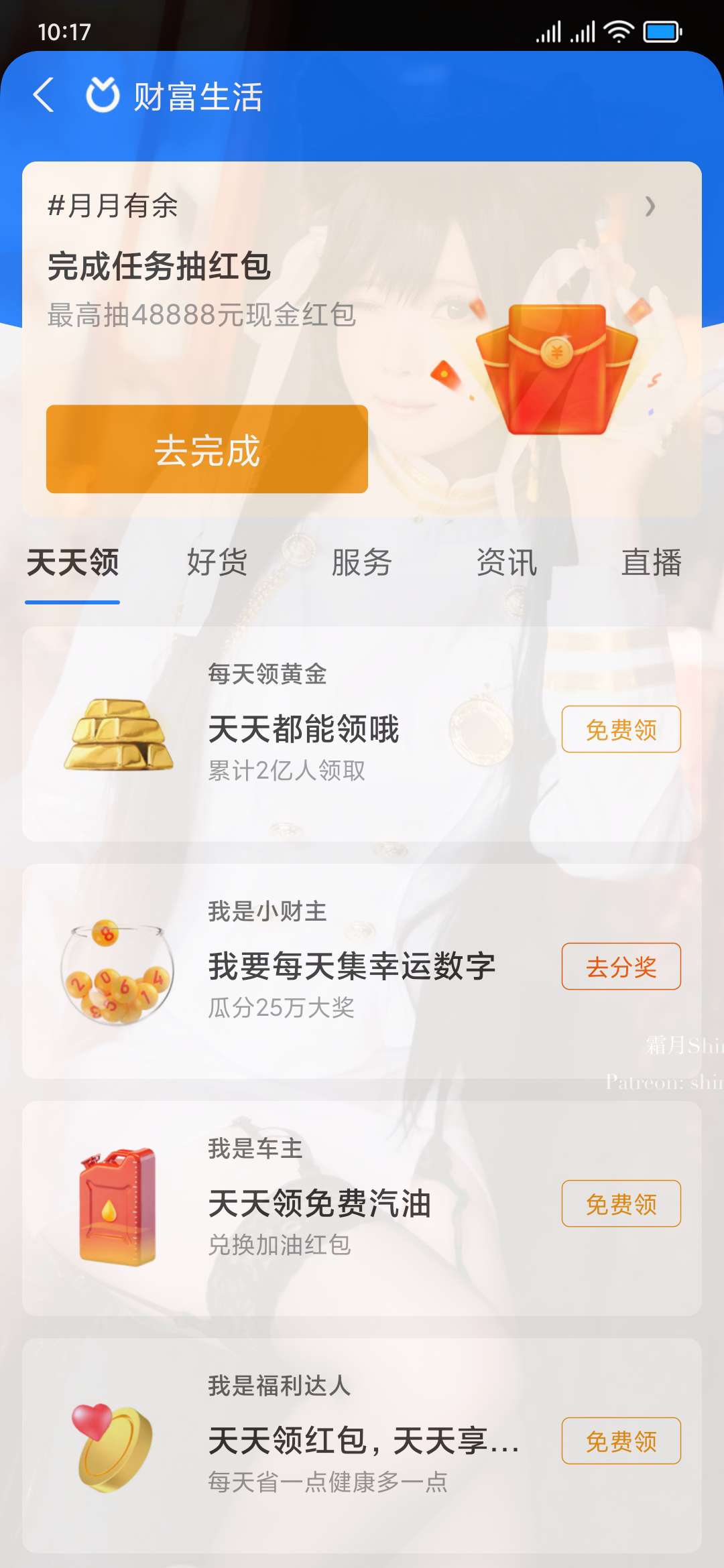Select the 资讯 tab
724x1568 pixels.
pos(507,563)
